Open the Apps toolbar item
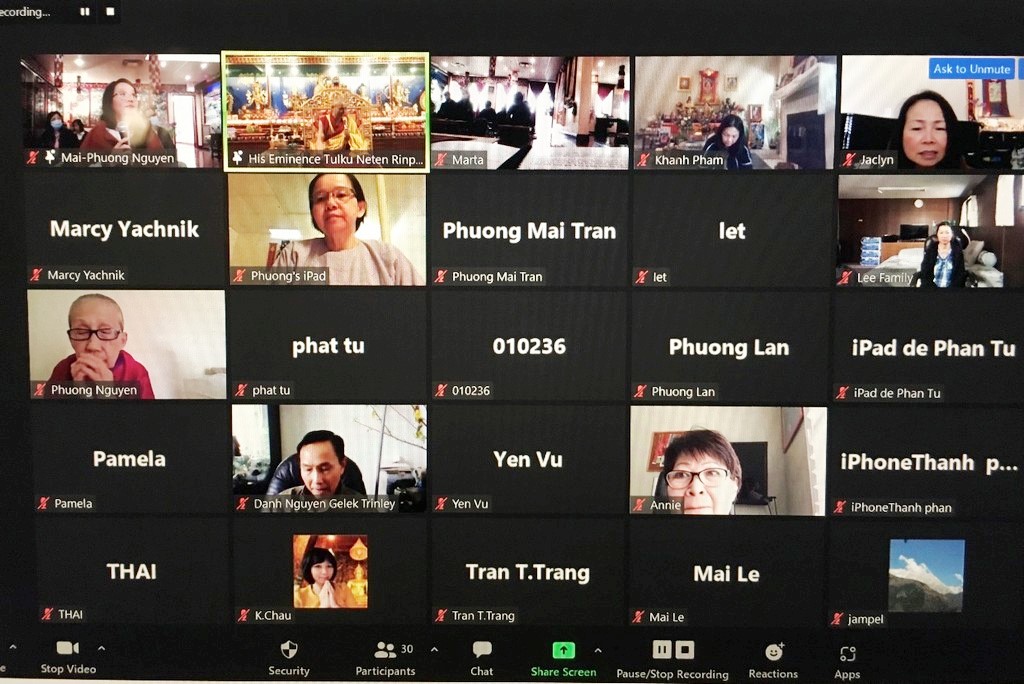Viewport: 1024px width, 684px height. click(x=847, y=655)
